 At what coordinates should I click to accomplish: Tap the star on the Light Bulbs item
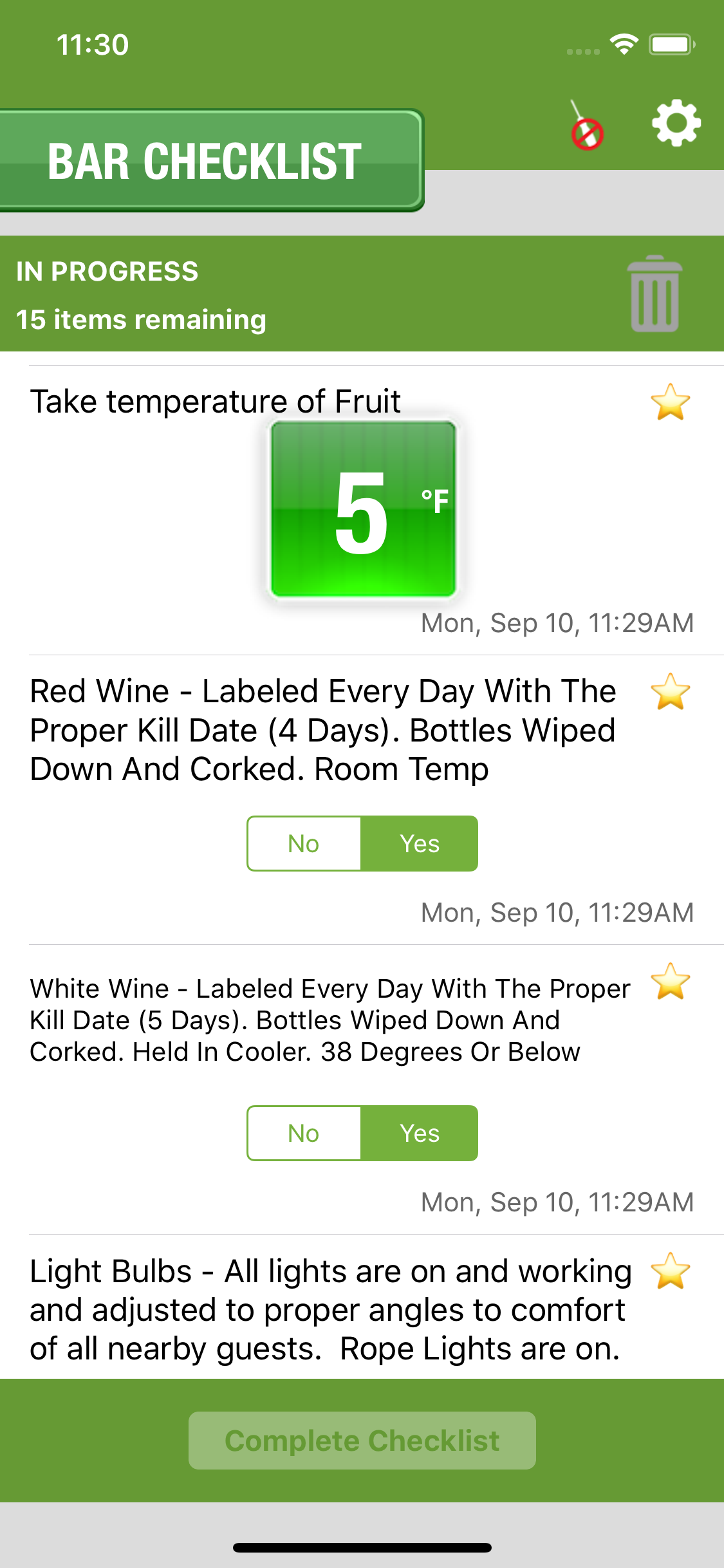(670, 1271)
